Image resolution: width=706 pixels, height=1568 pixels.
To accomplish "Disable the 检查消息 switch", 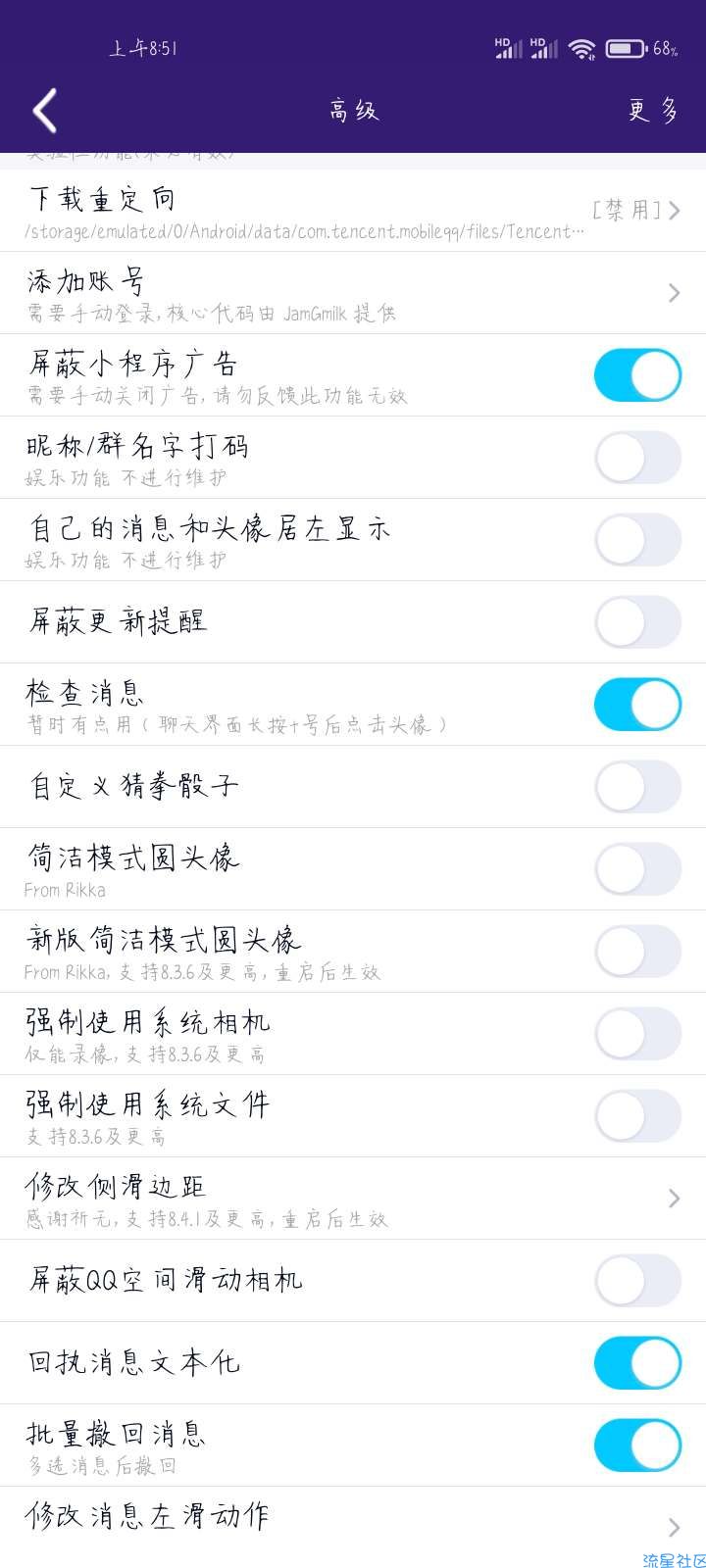I will click(x=637, y=705).
